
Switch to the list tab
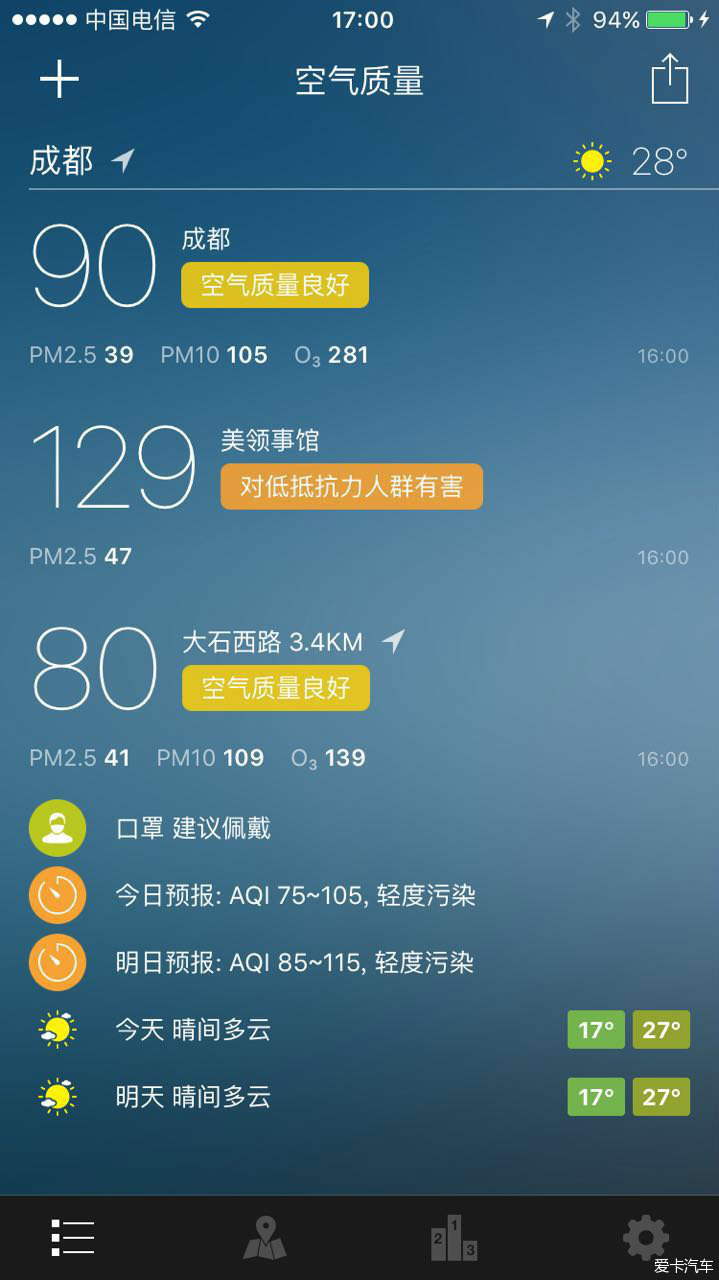click(73, 1238)
